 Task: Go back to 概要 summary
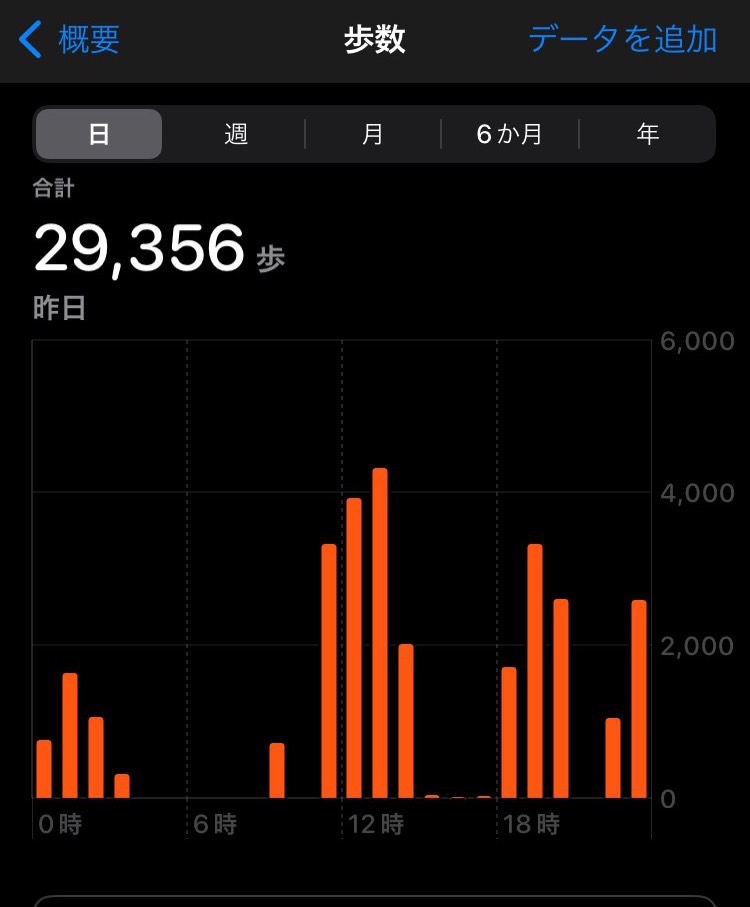tap(72, 40)
